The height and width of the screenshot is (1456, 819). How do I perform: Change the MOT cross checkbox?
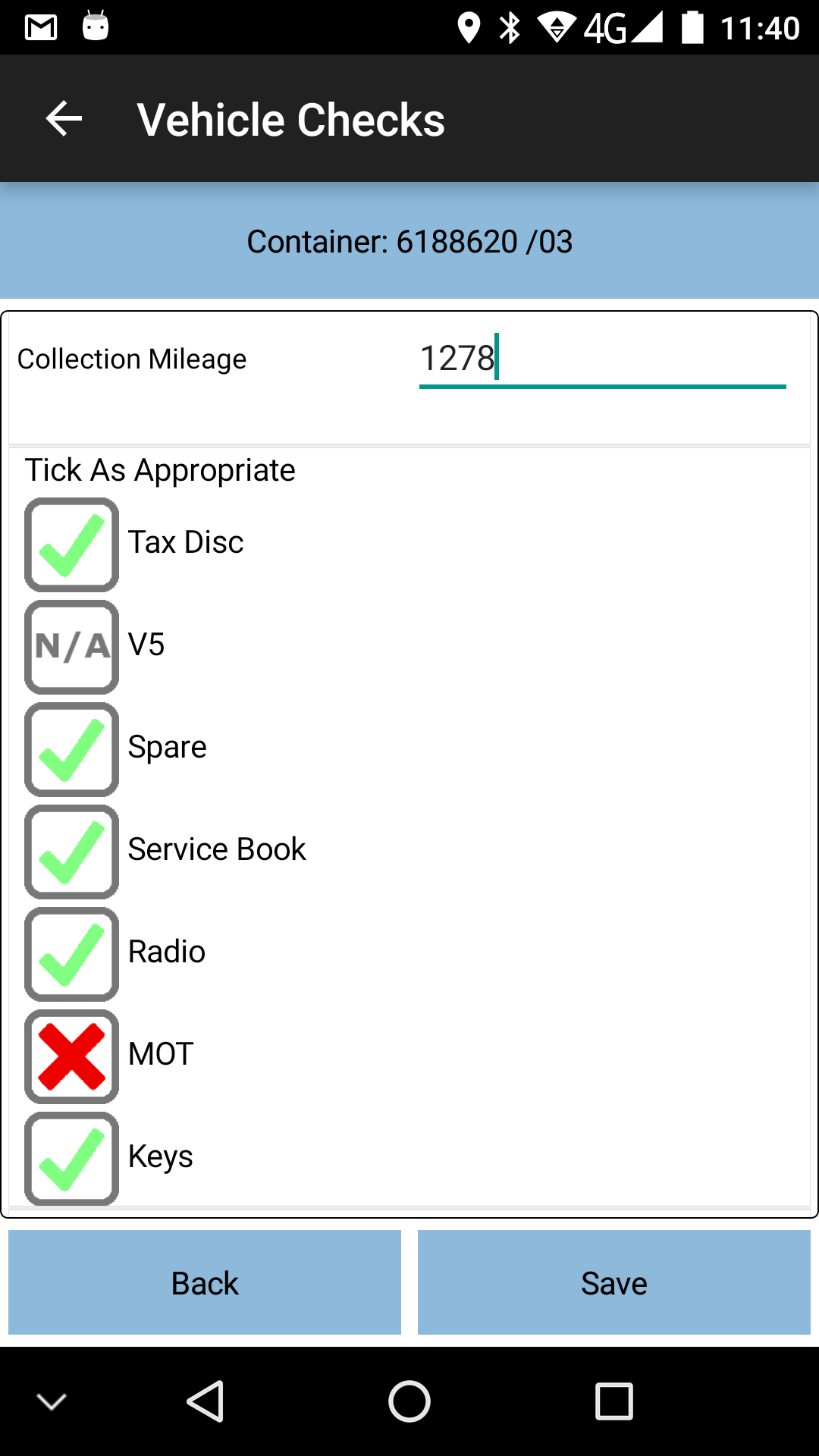point(72,1056)
